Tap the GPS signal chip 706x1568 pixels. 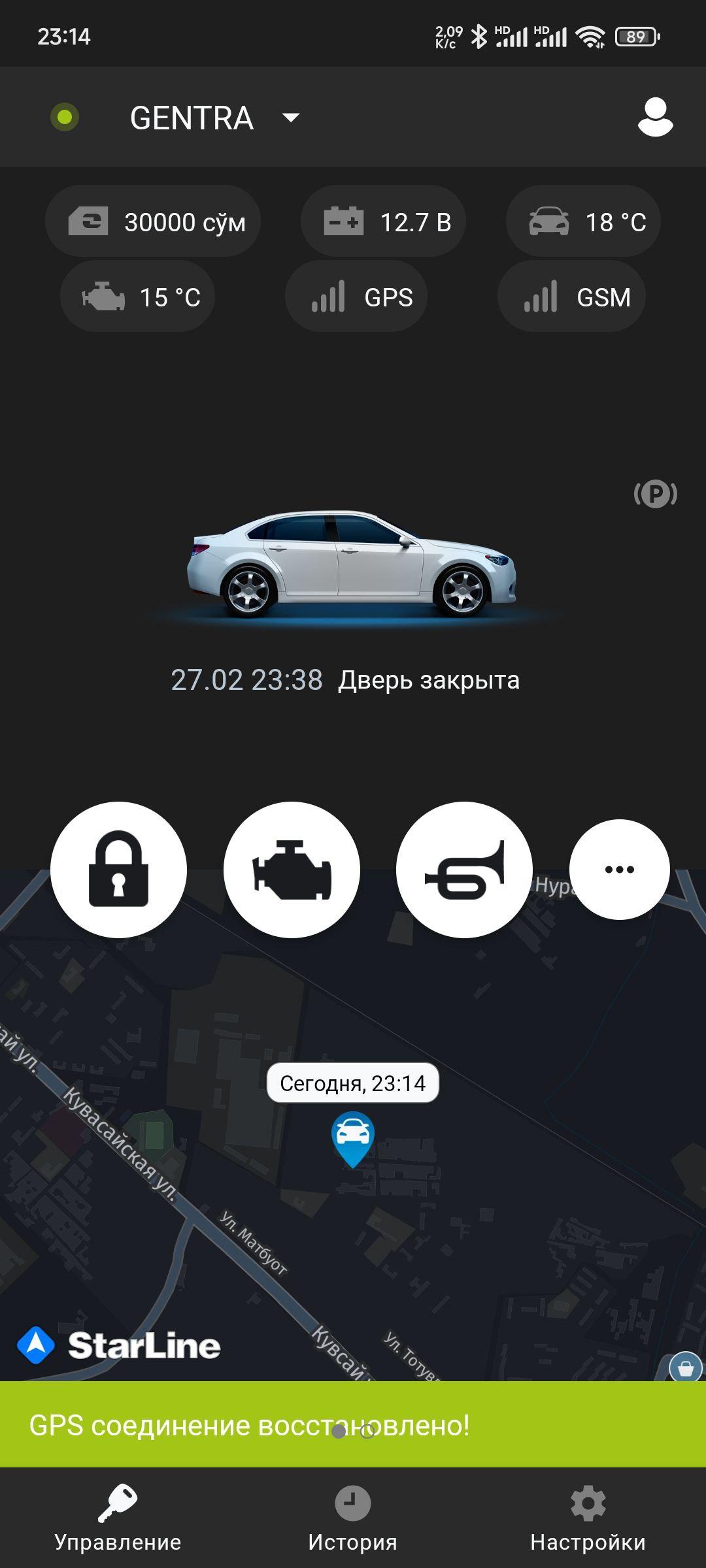tap(356, 297)
